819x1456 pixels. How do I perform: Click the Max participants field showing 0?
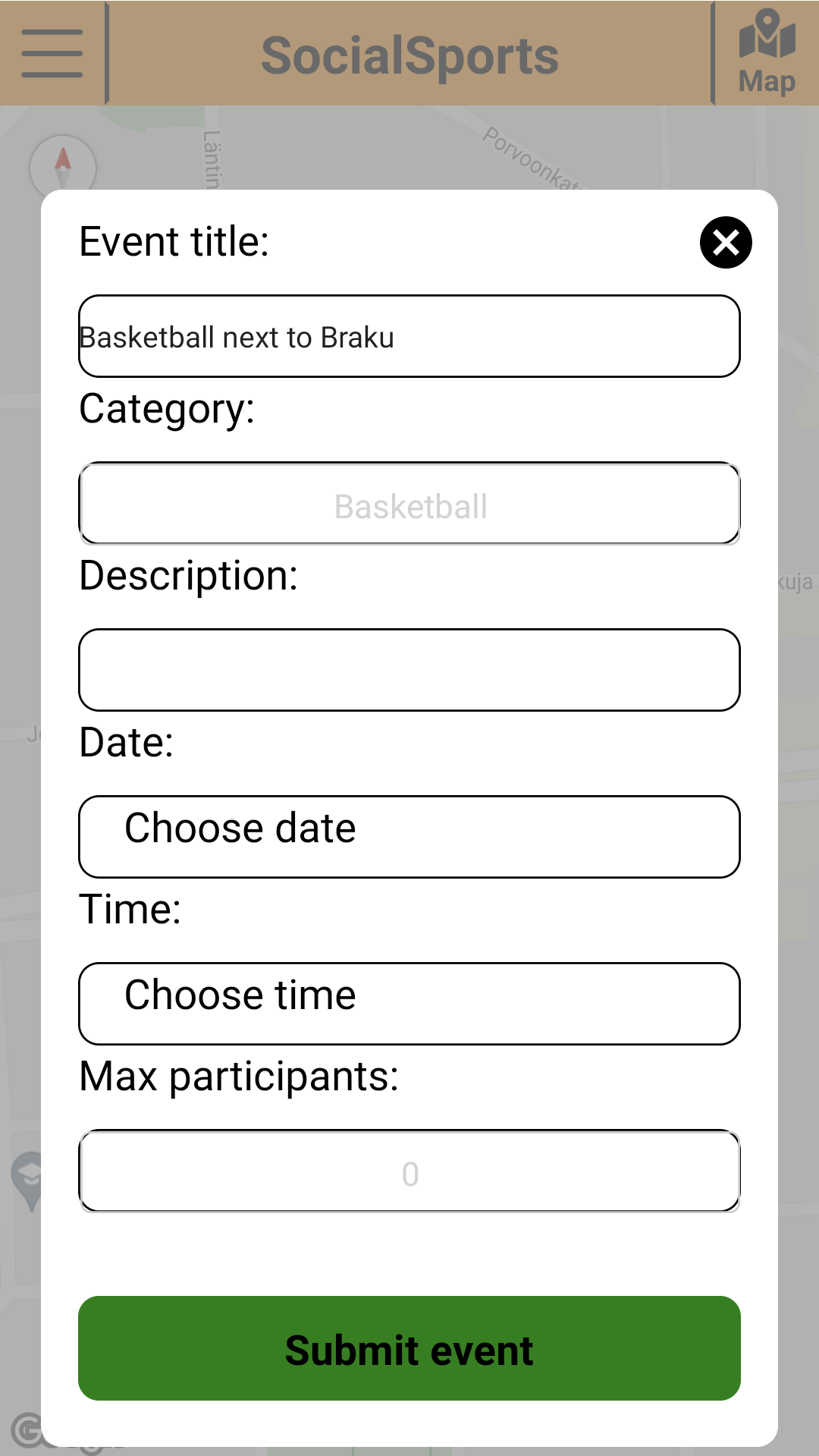tap(409, 1171)
